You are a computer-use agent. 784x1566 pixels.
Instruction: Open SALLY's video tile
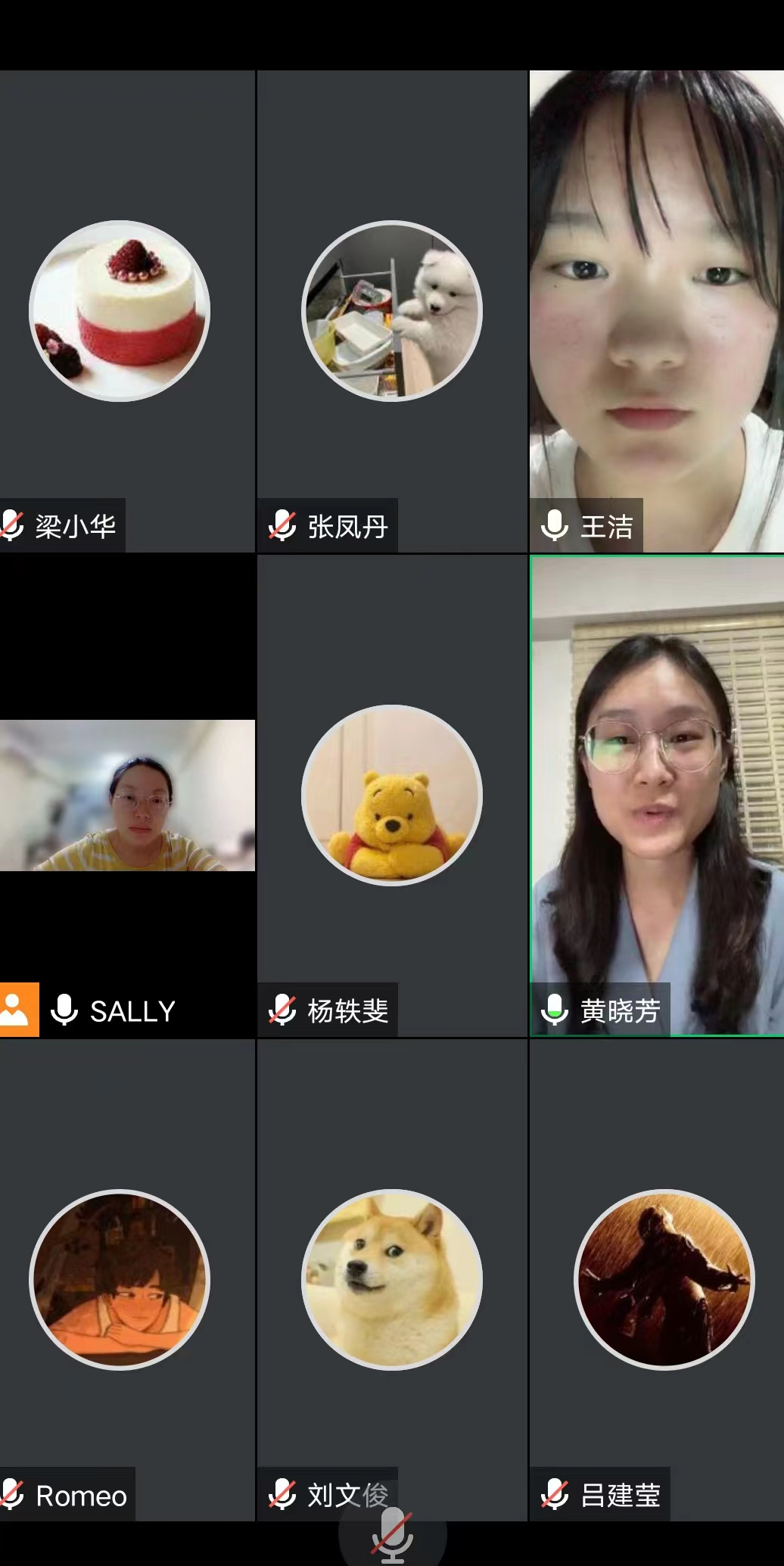[x=127, y=795]
